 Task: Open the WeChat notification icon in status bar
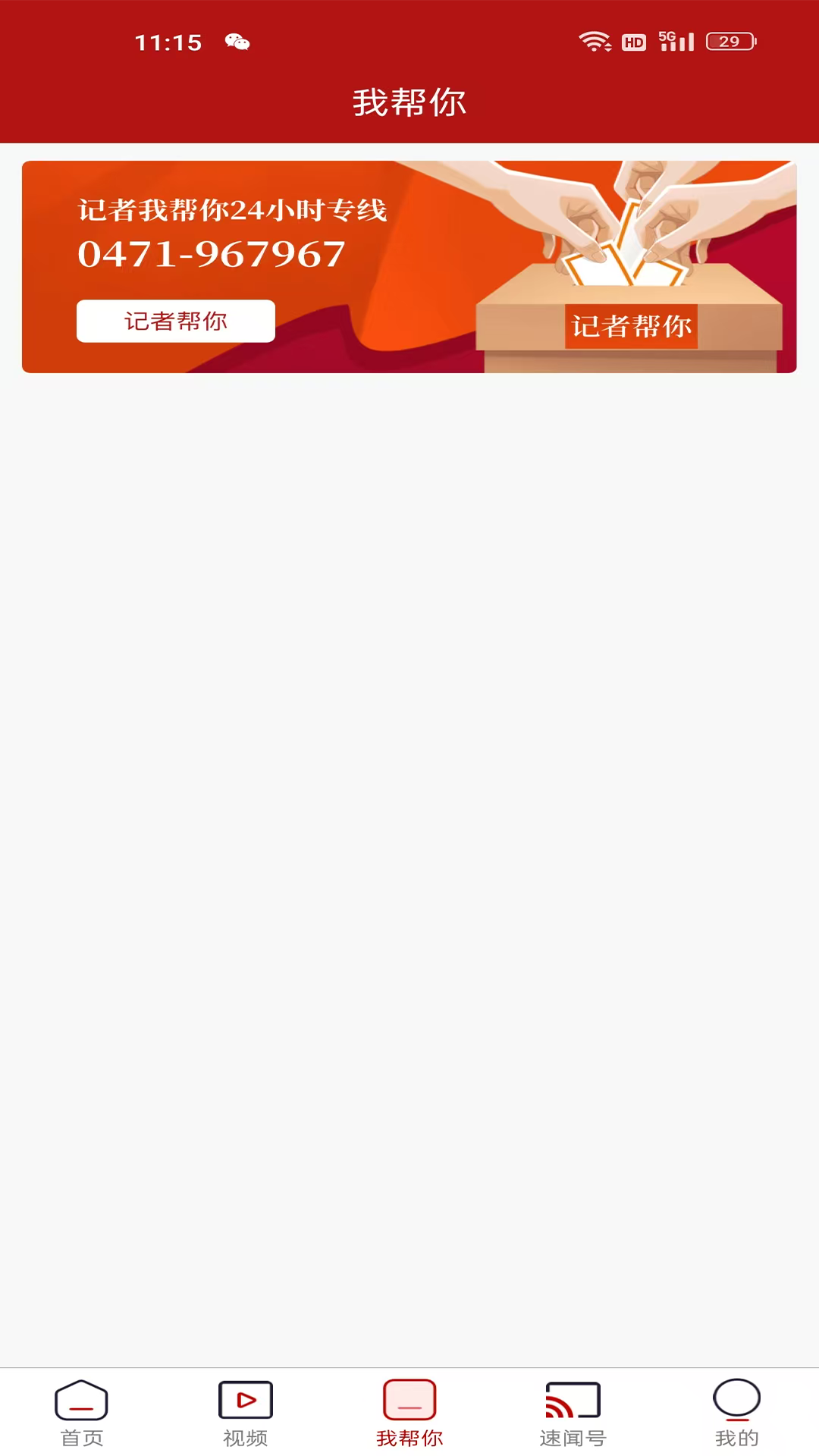236,42
